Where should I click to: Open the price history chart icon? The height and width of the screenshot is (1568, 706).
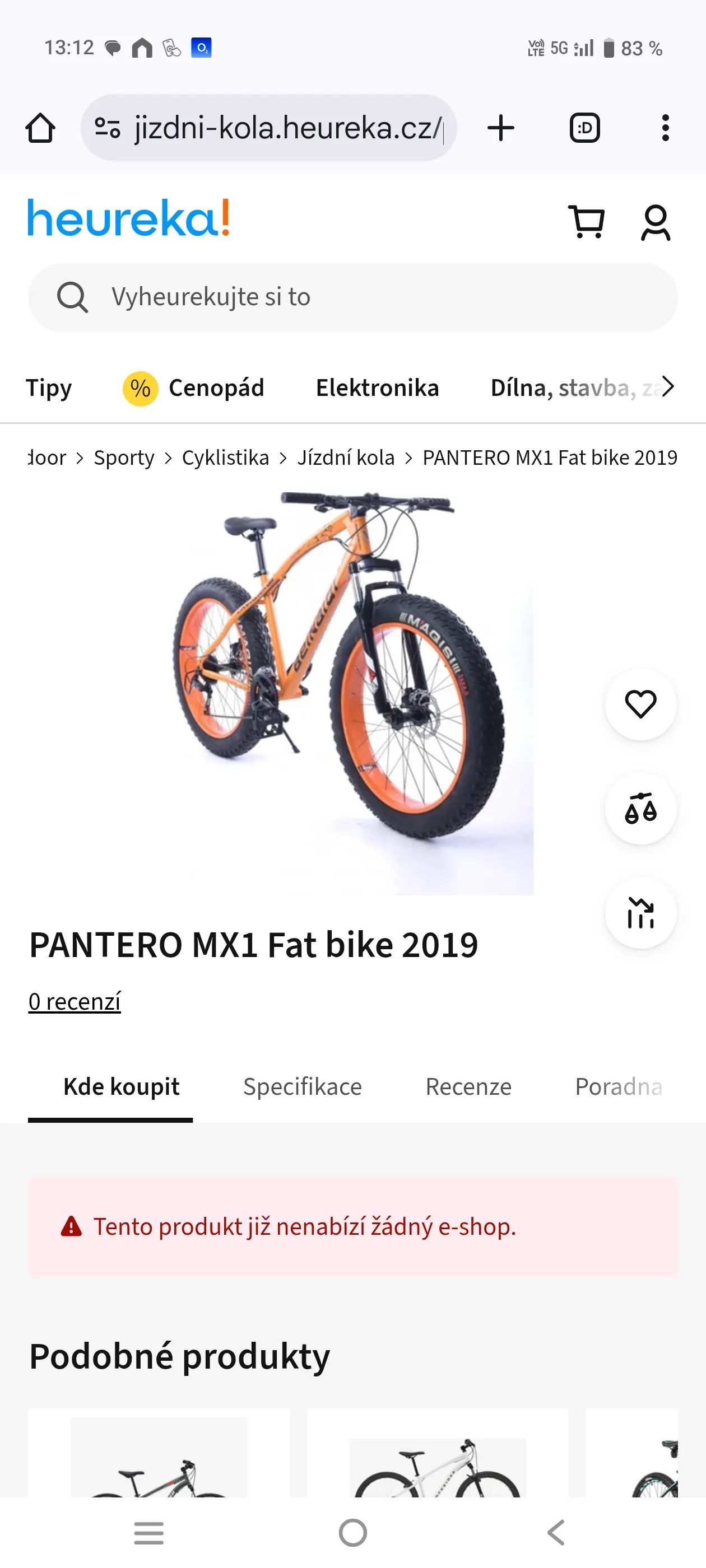640,913
